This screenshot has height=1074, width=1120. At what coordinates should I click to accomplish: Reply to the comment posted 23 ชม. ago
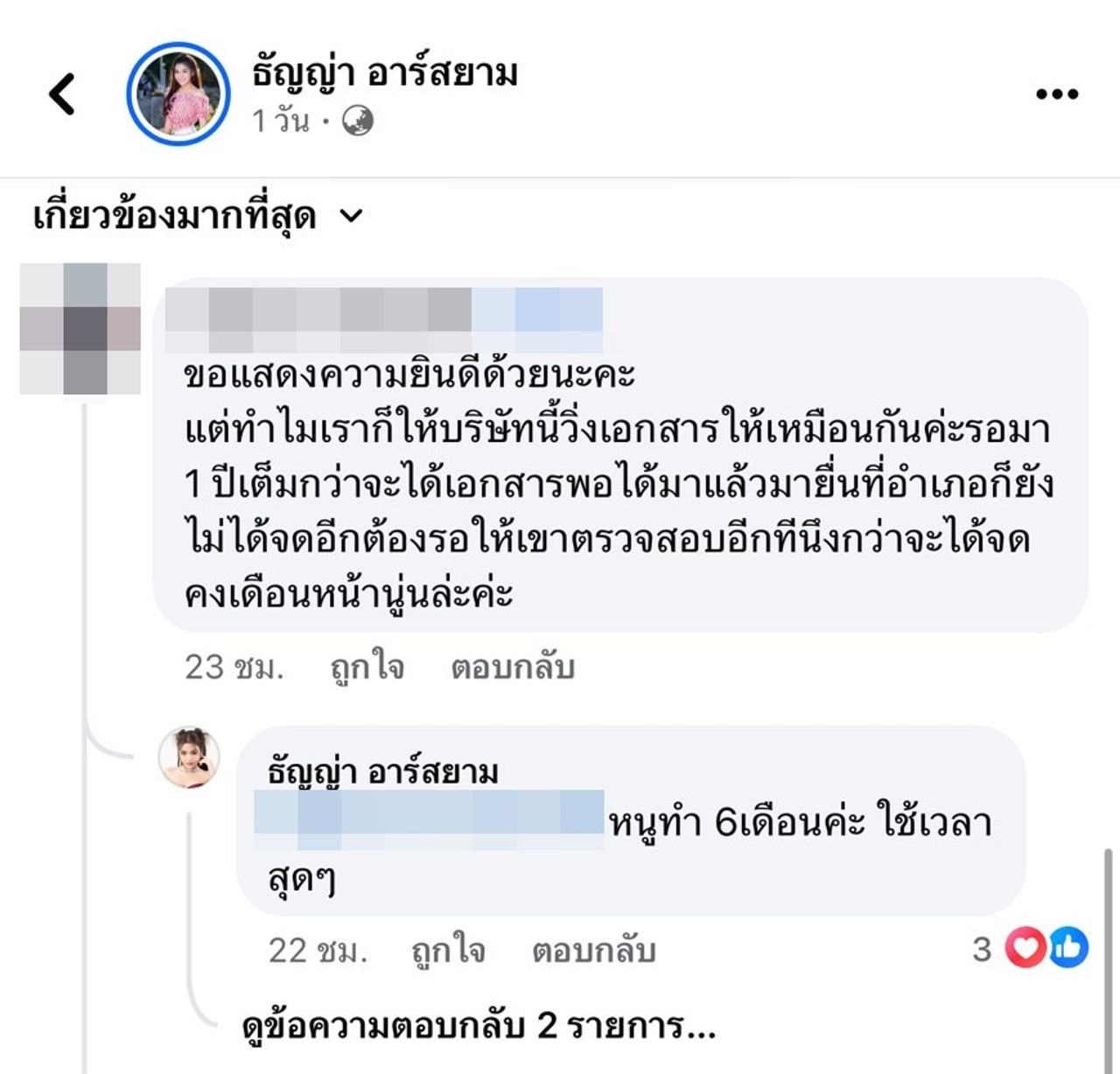(512, 668)
